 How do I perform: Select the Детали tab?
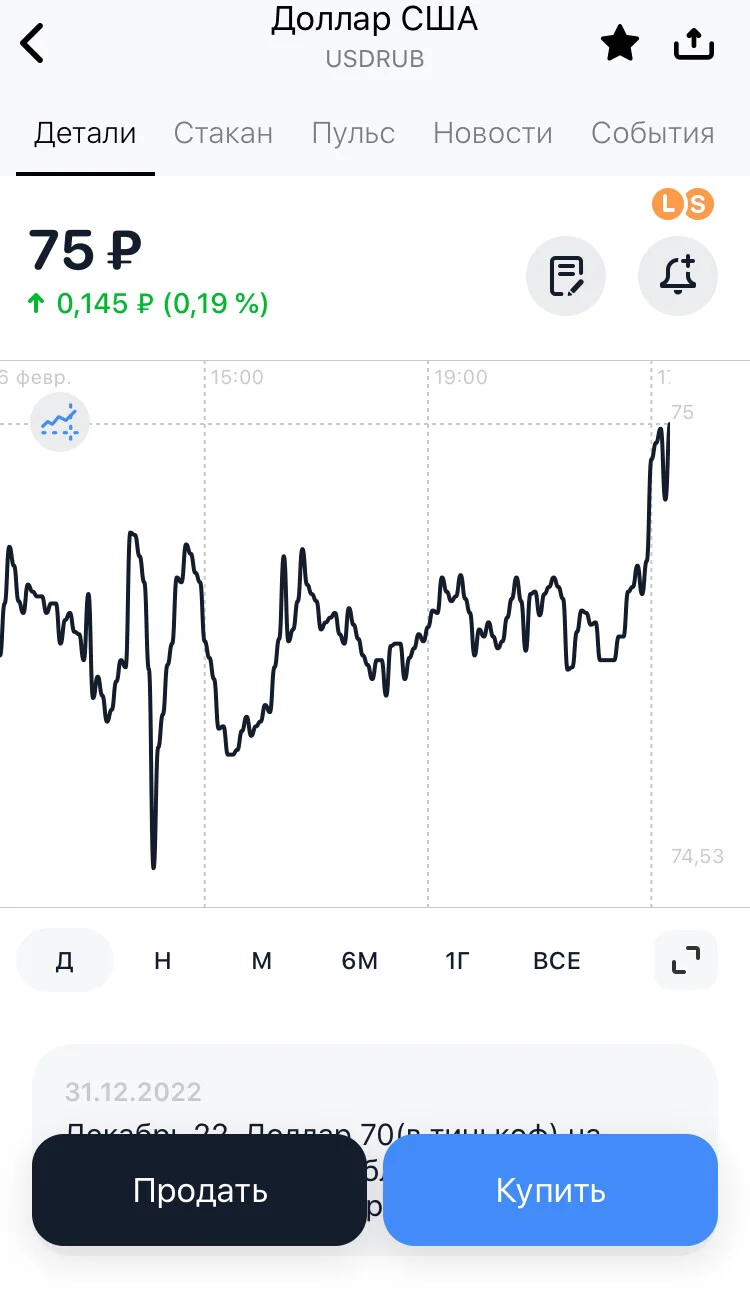85,133
